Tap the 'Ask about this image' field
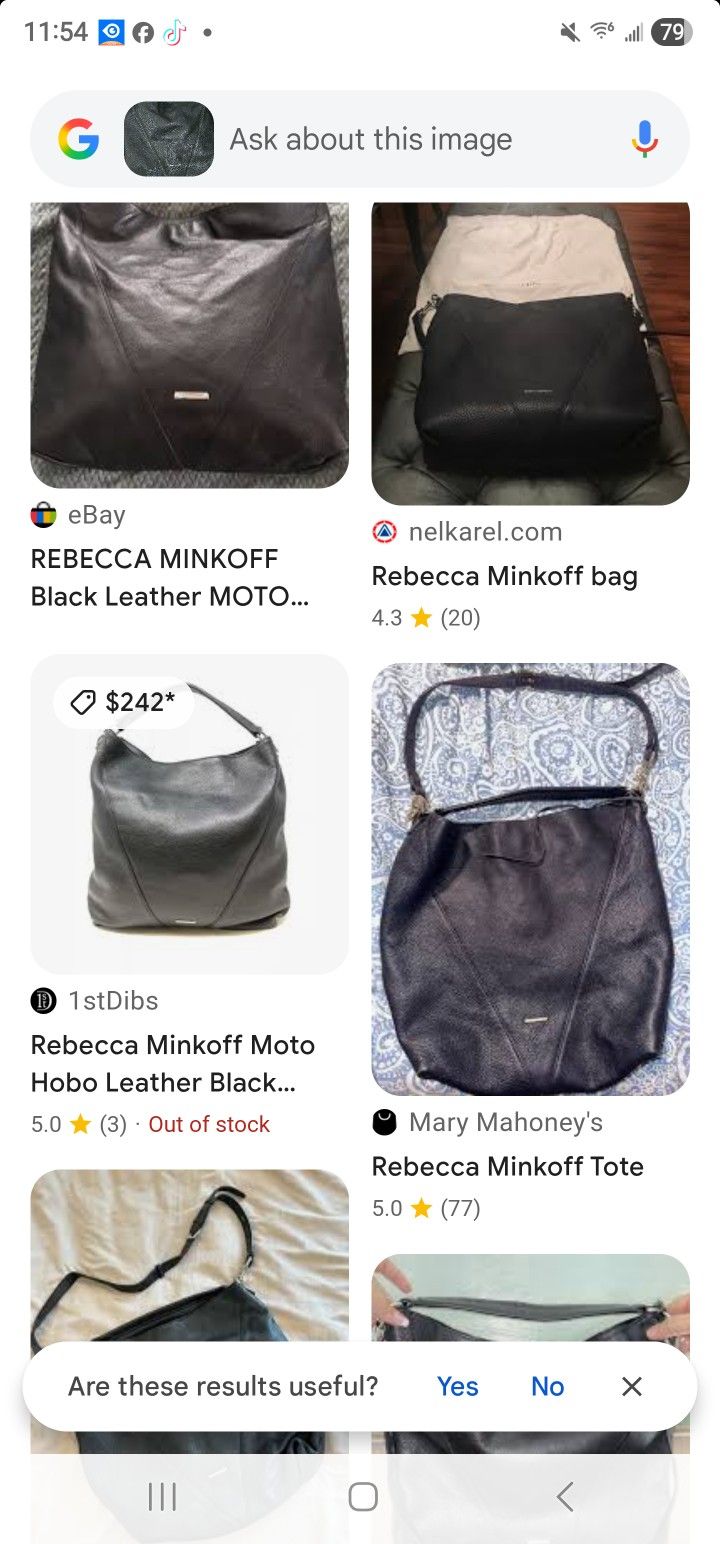This screenshot has width=720, height=1544. coord(400,139)
